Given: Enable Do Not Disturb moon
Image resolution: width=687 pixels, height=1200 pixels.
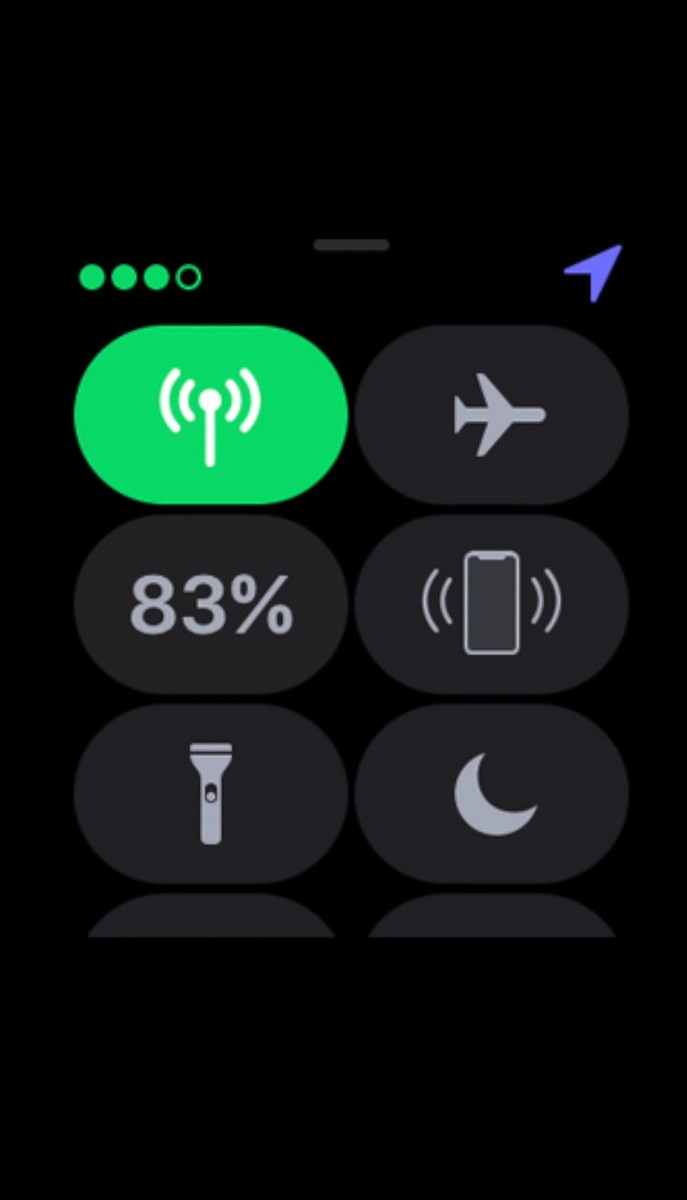Looking at the screenshot, I should tap(491, 793).
